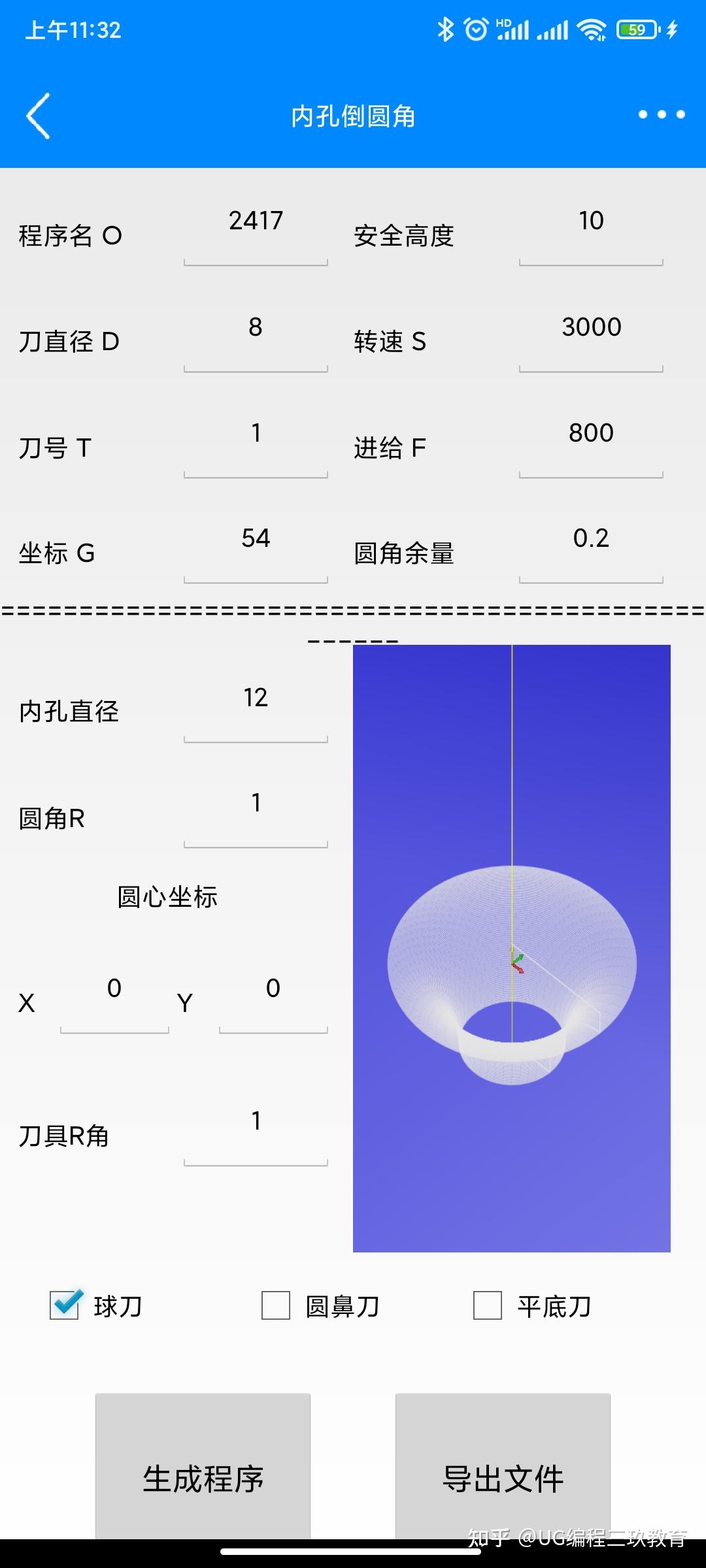Screen dimensions: 706x1568
Task: Edit the 内孔直径 field
Action: coord(256,706)
